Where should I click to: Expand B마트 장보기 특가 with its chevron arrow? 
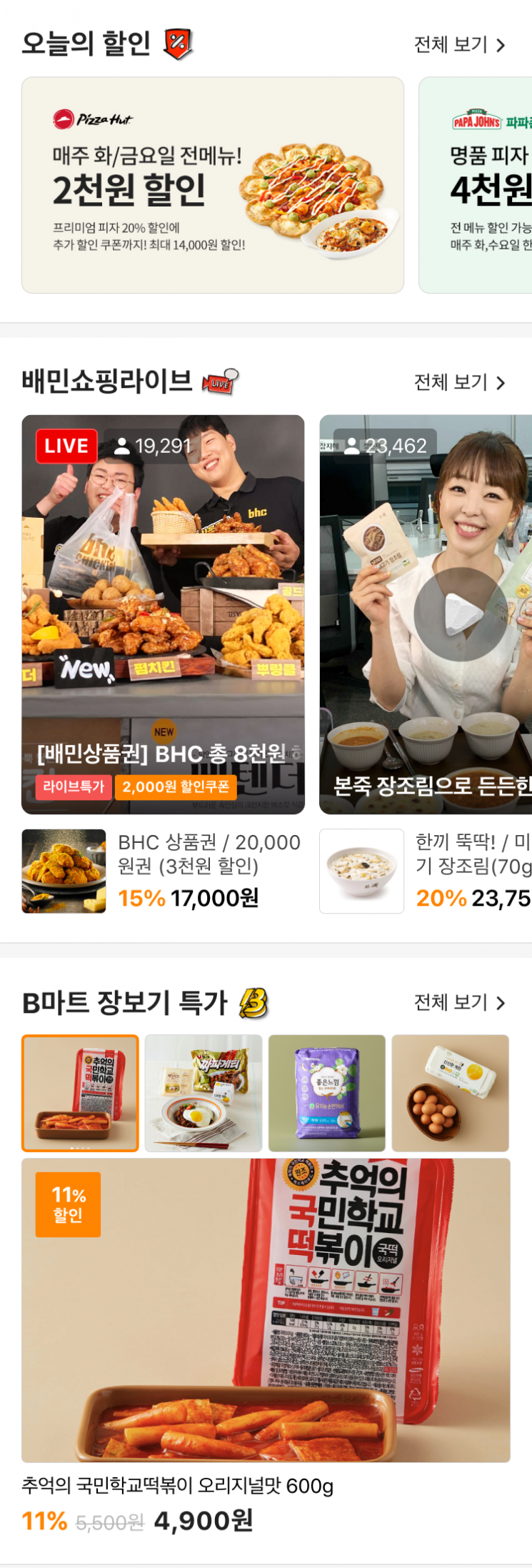pos(501,1002)
